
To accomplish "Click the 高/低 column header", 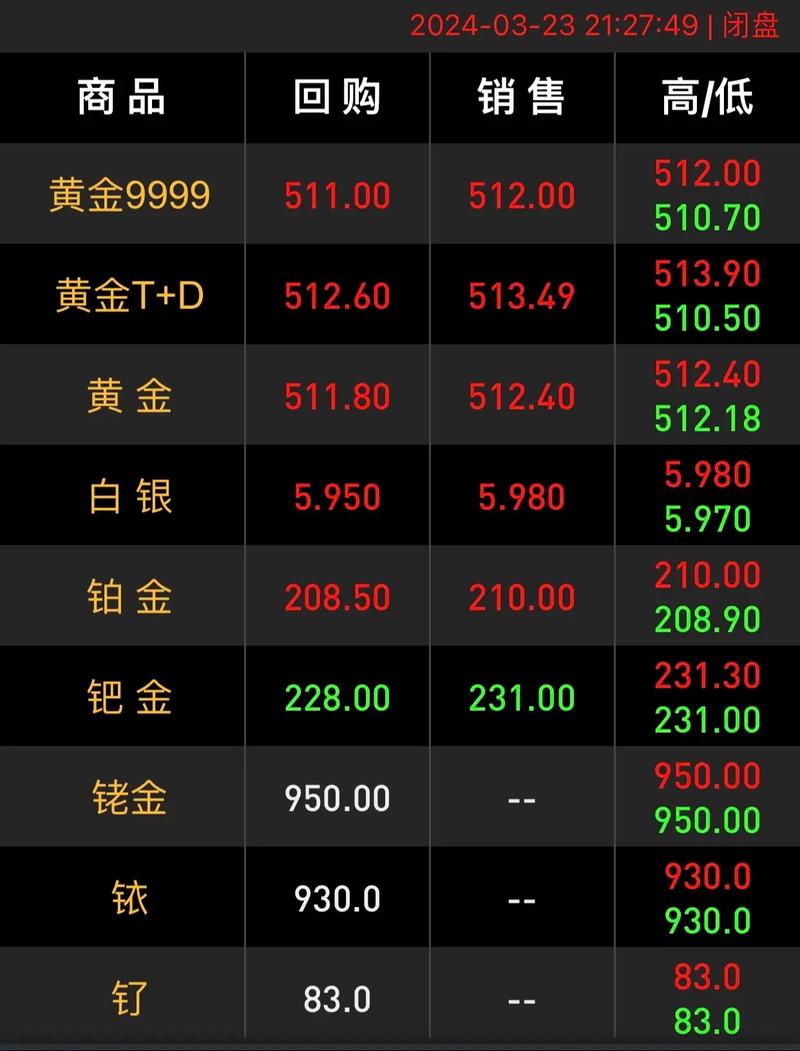I will [706, 97].
